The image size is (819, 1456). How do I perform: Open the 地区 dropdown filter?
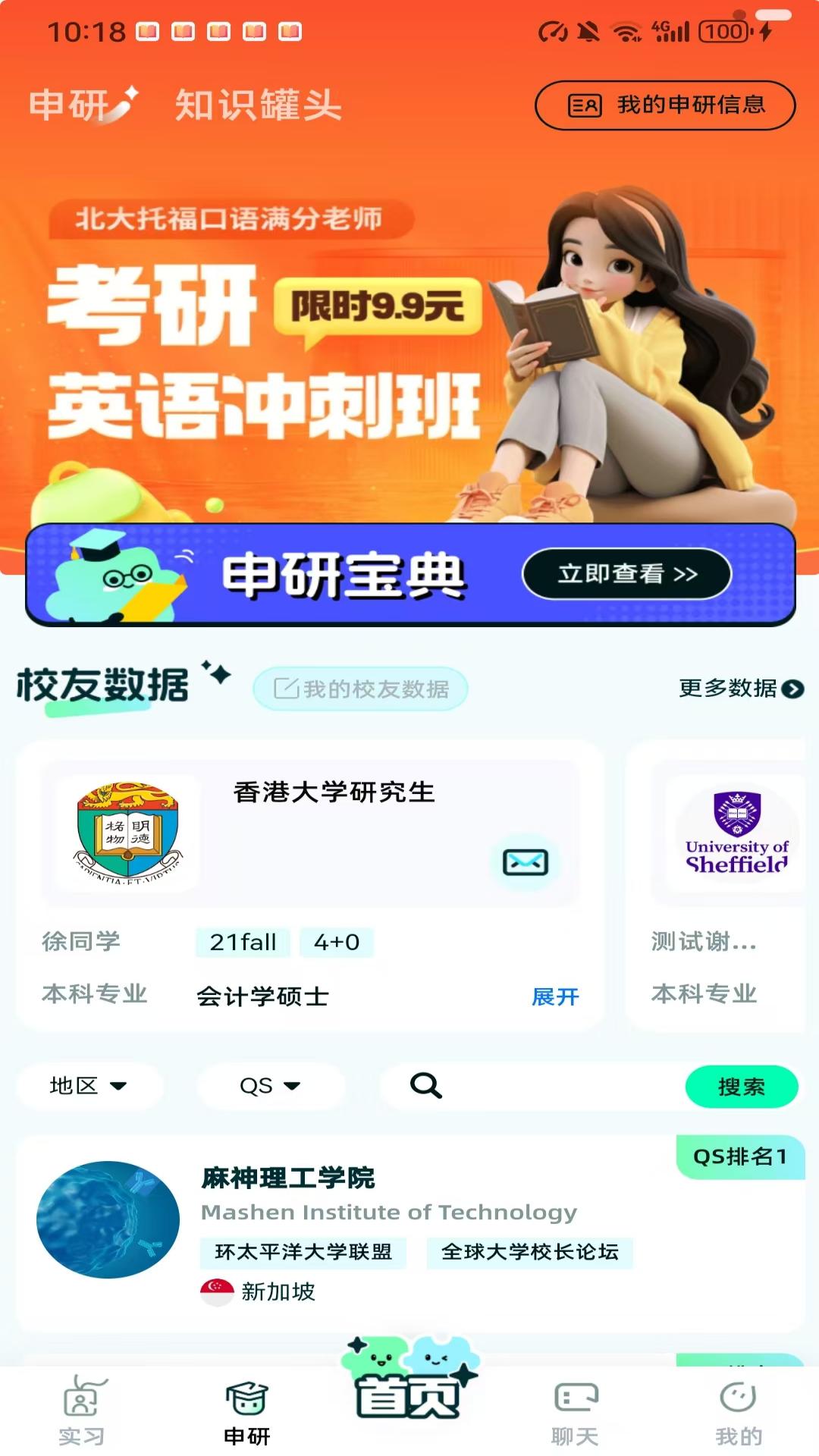pos(89,1086)
